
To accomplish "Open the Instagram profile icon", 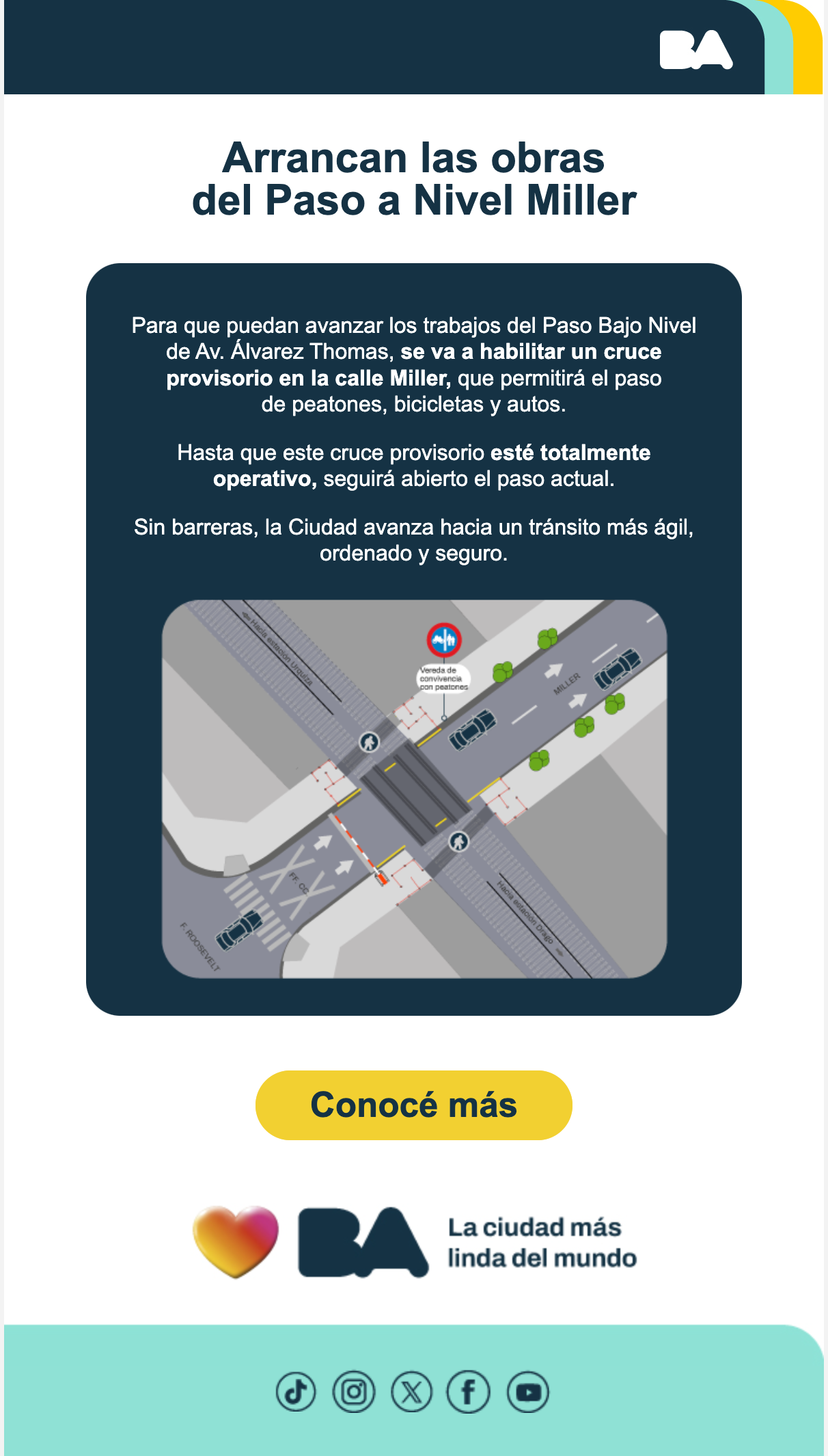I will 354,1392.
